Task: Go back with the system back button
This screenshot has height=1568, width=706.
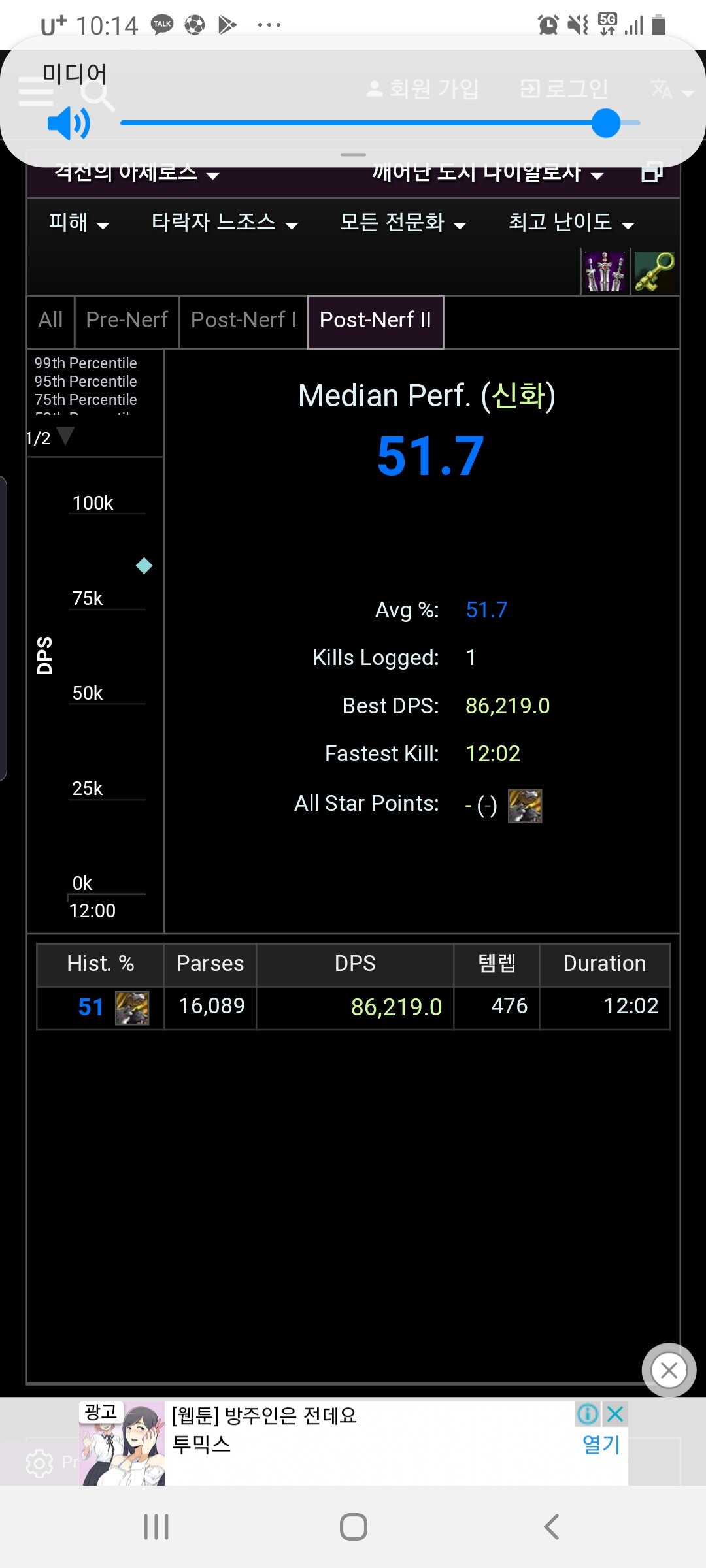Action: point(551,1527)
